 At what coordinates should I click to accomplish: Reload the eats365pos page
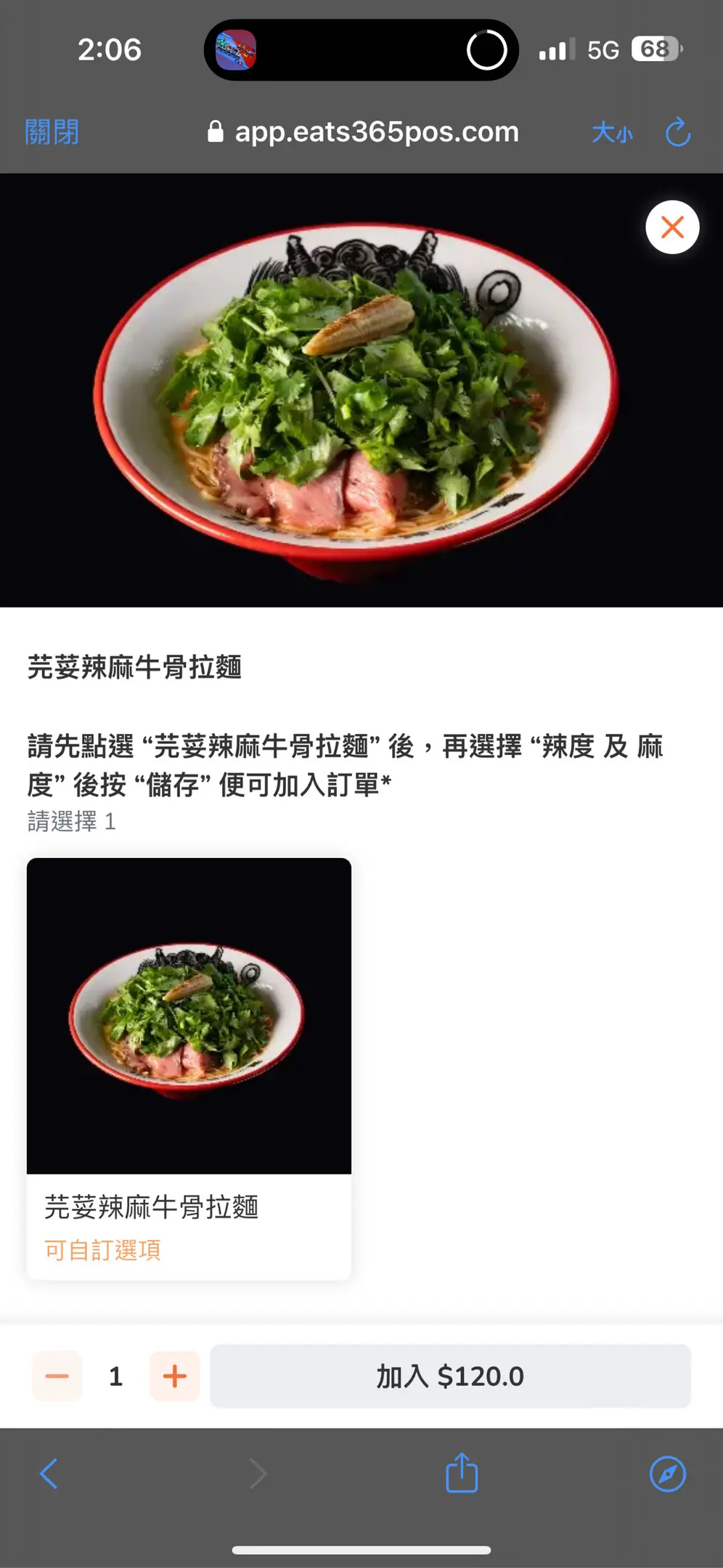(677, 132)
